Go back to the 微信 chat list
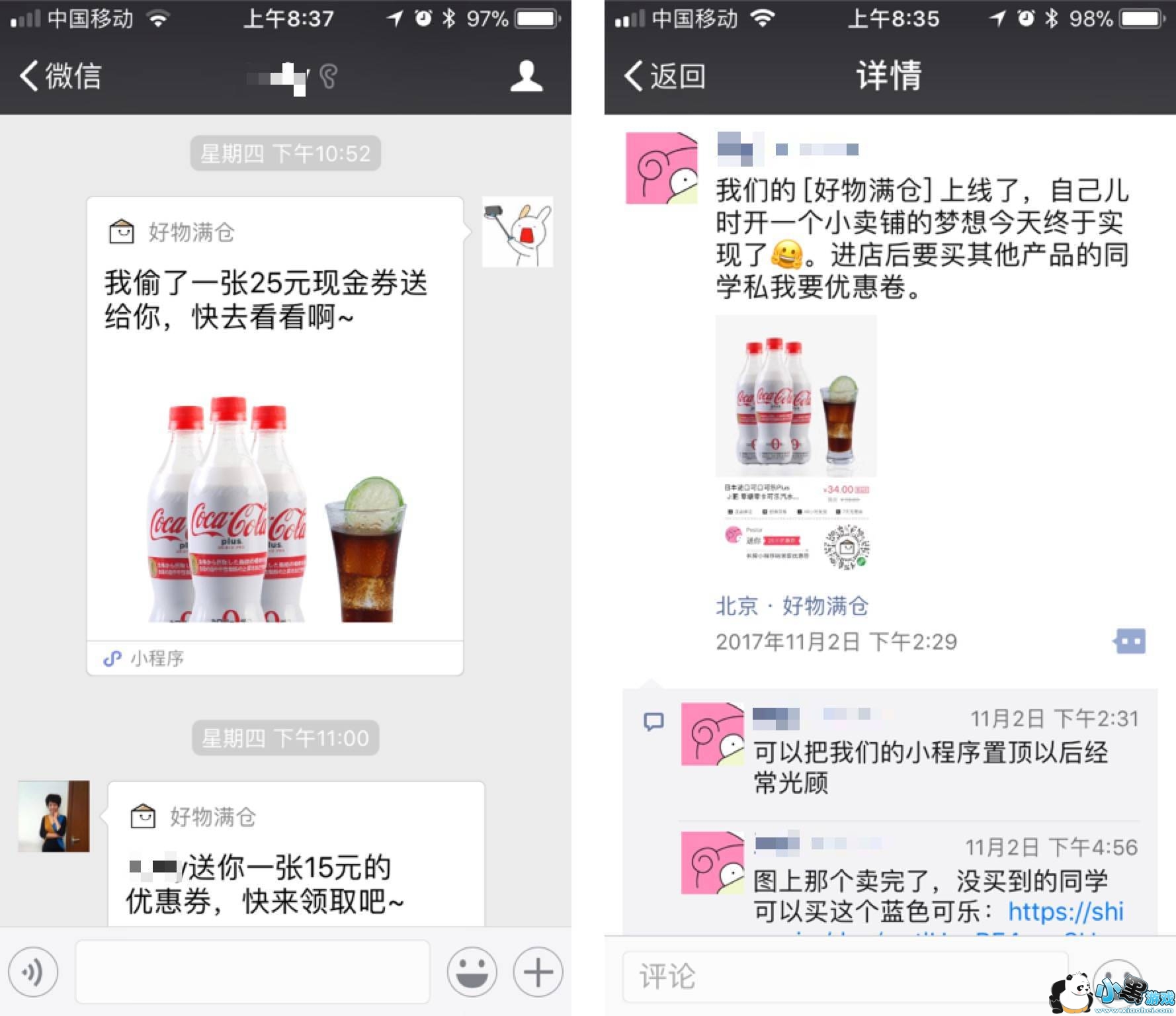The height and width of the screenshot is (1016, 1176). coord(60,75)
